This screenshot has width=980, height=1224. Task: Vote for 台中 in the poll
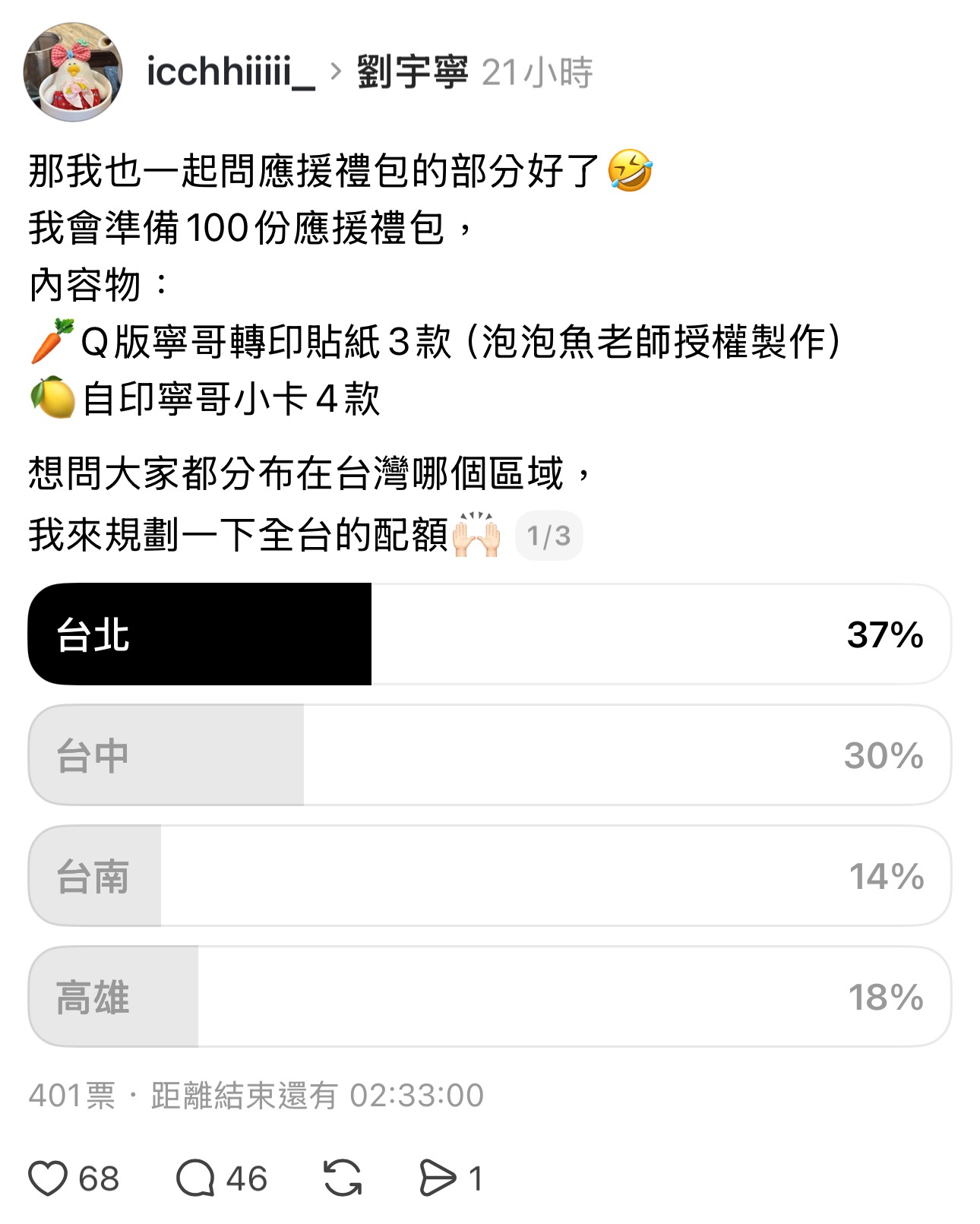(x=489, y=755)
